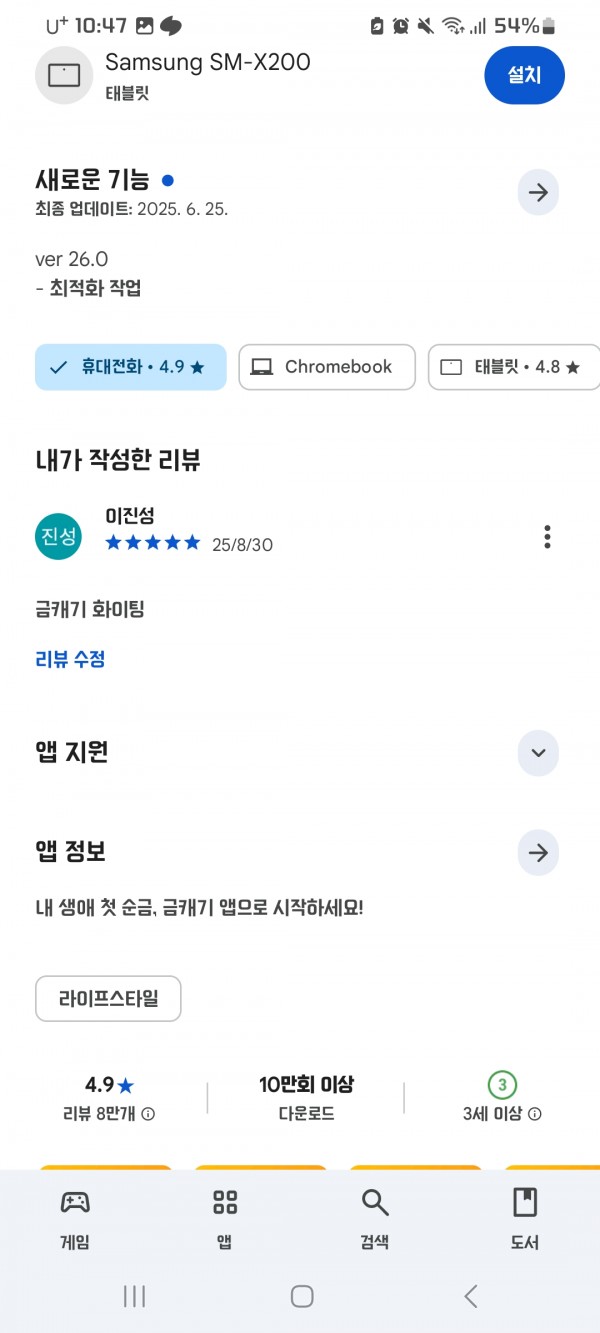Expand the 앱 지원 section
The height and width of the screenshot is (1333, 600).
[538, 753]
